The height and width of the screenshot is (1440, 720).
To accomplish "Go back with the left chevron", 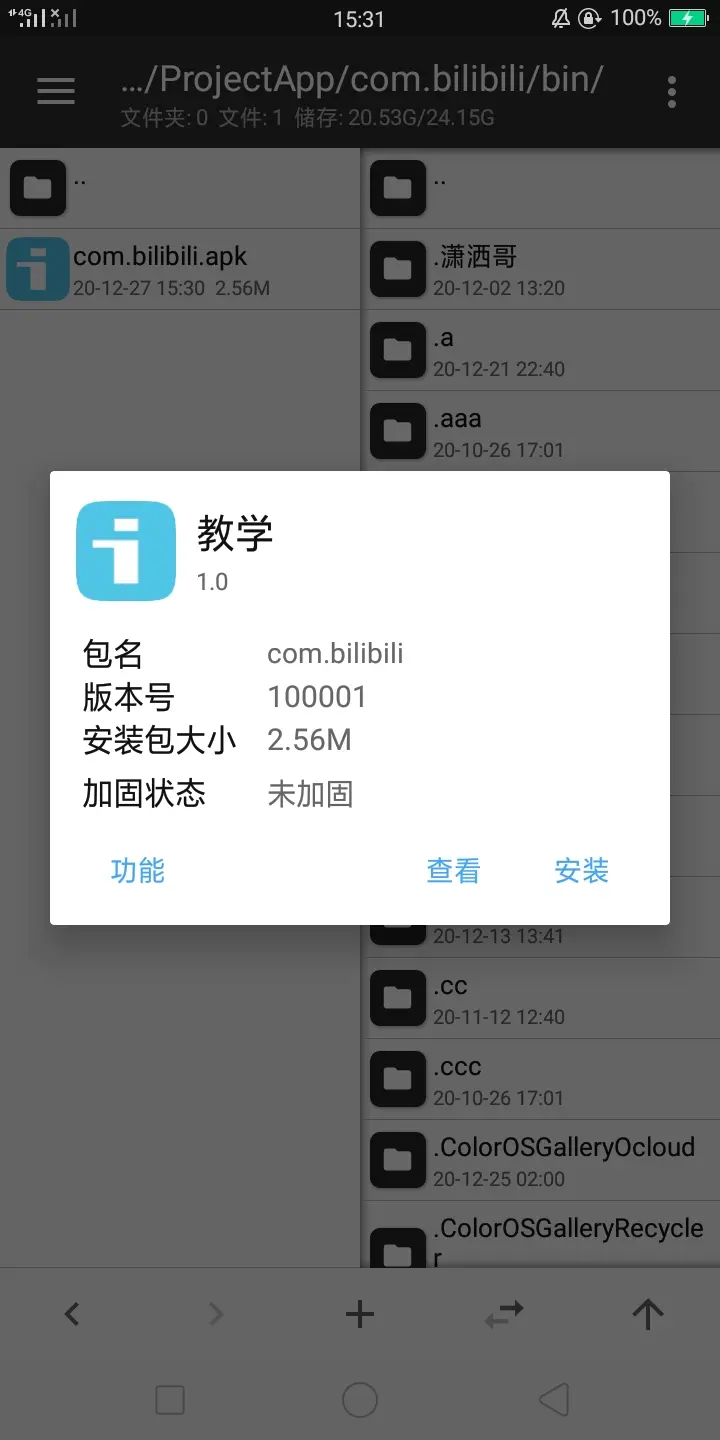I will coord(72,1314).
